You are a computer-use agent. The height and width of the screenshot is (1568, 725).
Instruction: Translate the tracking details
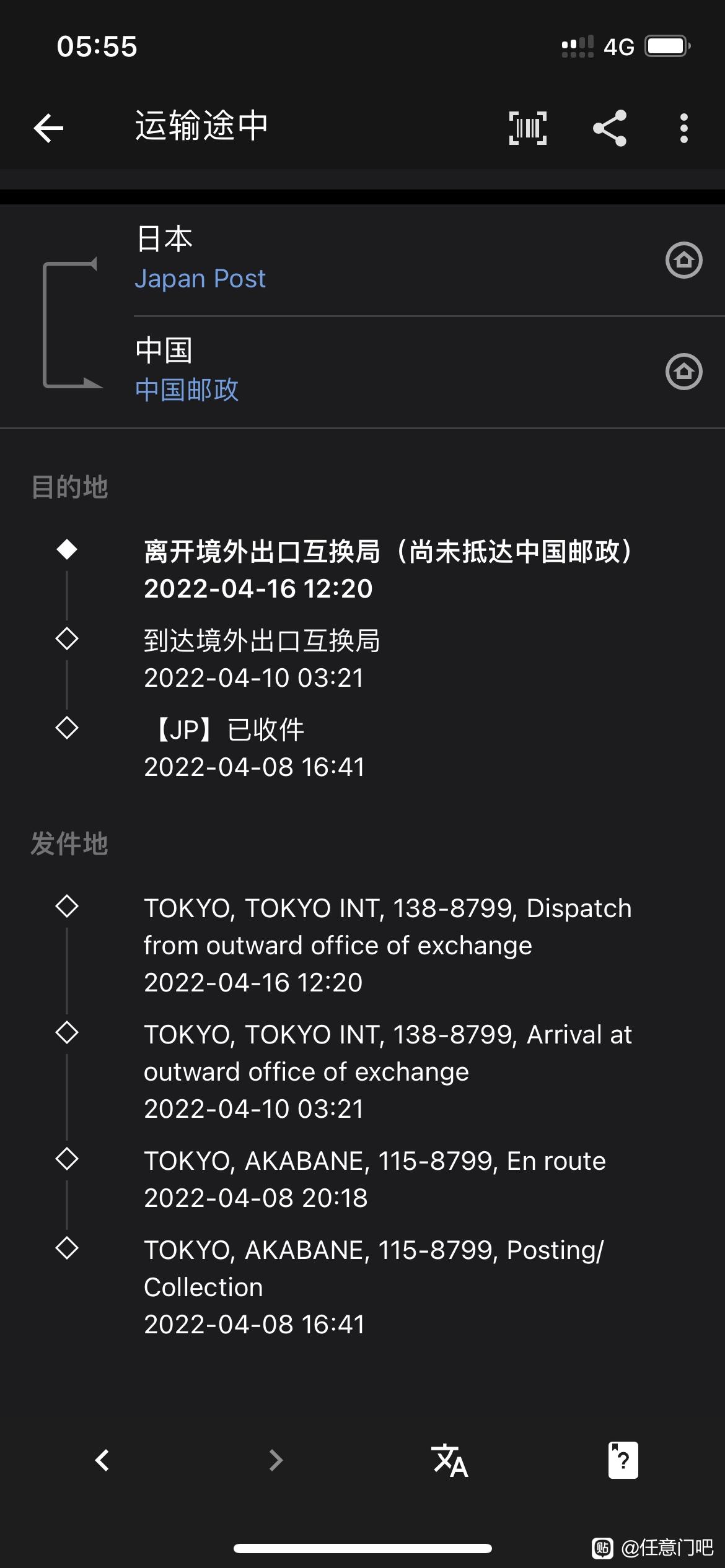click(x=449, y=1460)
